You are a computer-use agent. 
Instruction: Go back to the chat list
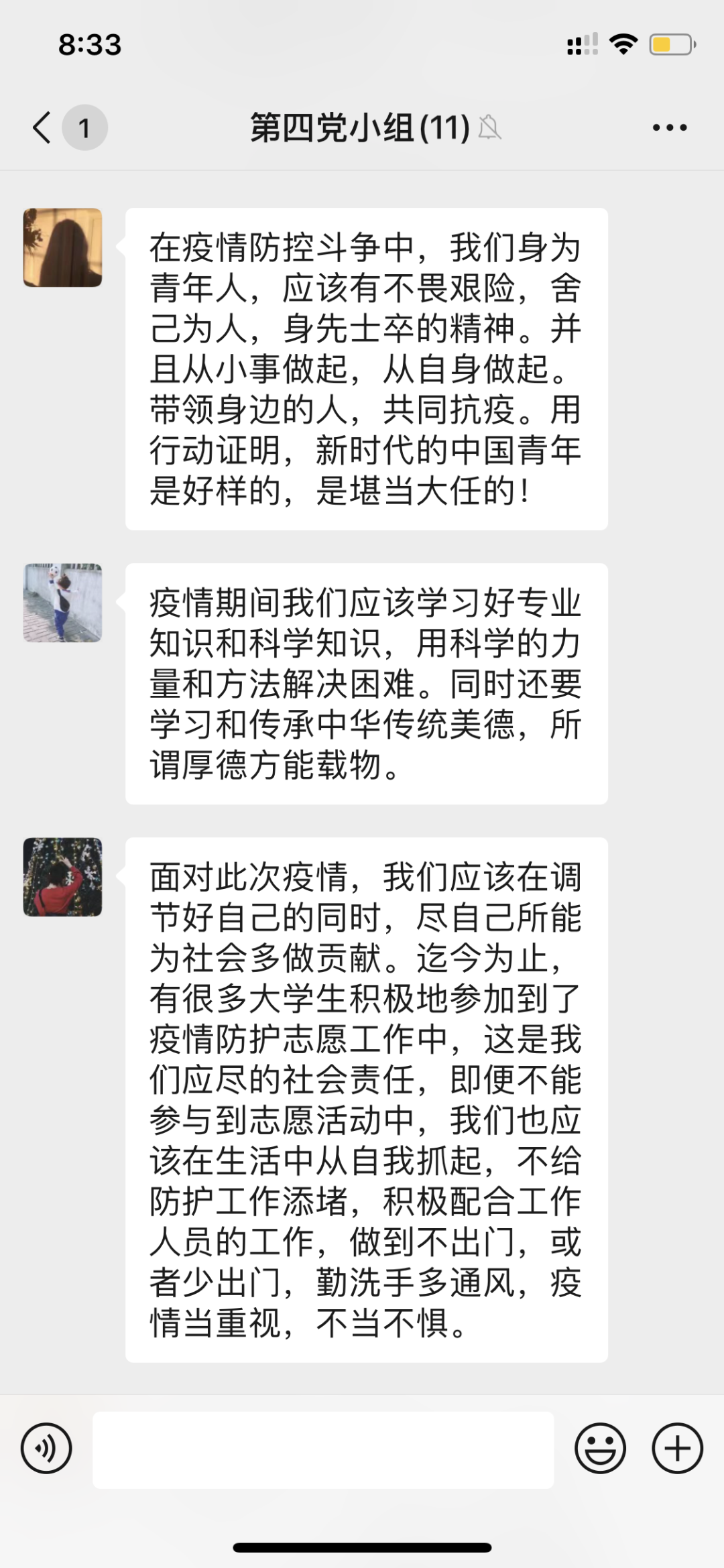pos(43,127)
